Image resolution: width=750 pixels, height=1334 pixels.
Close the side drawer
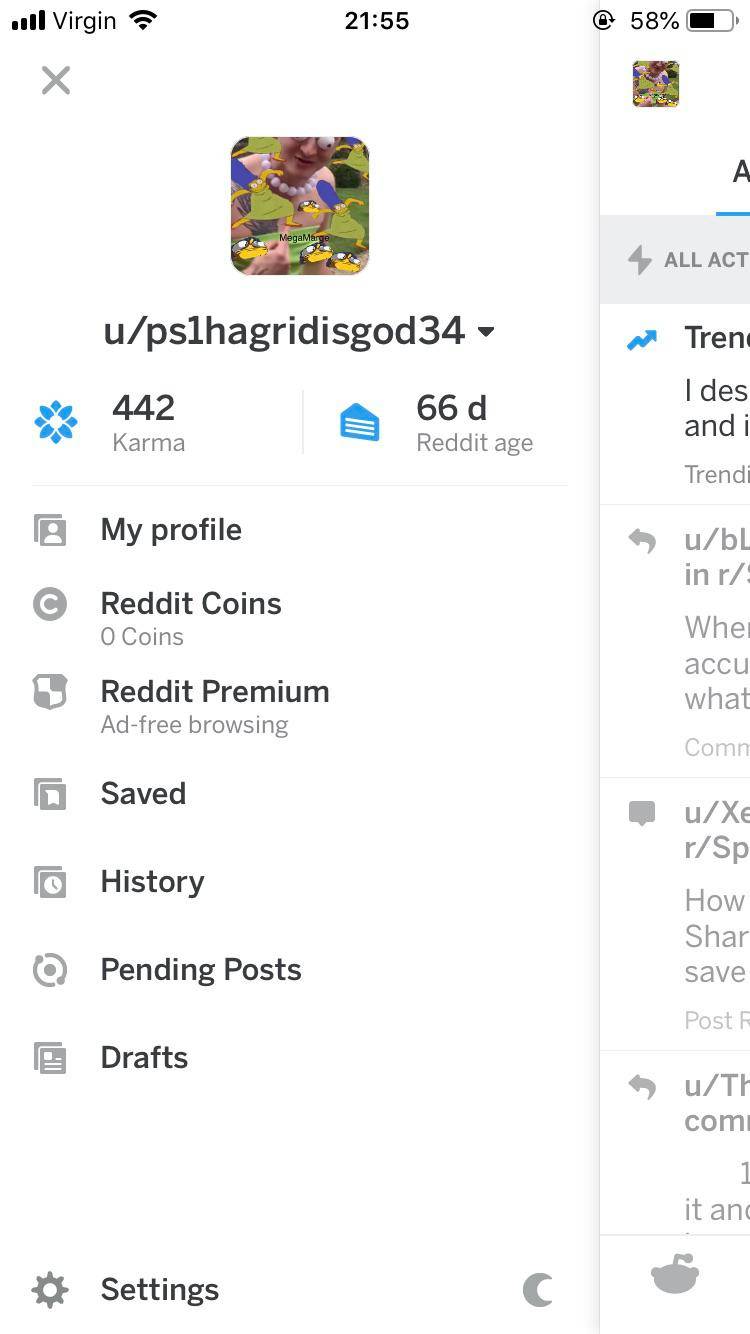coord(56,80)
